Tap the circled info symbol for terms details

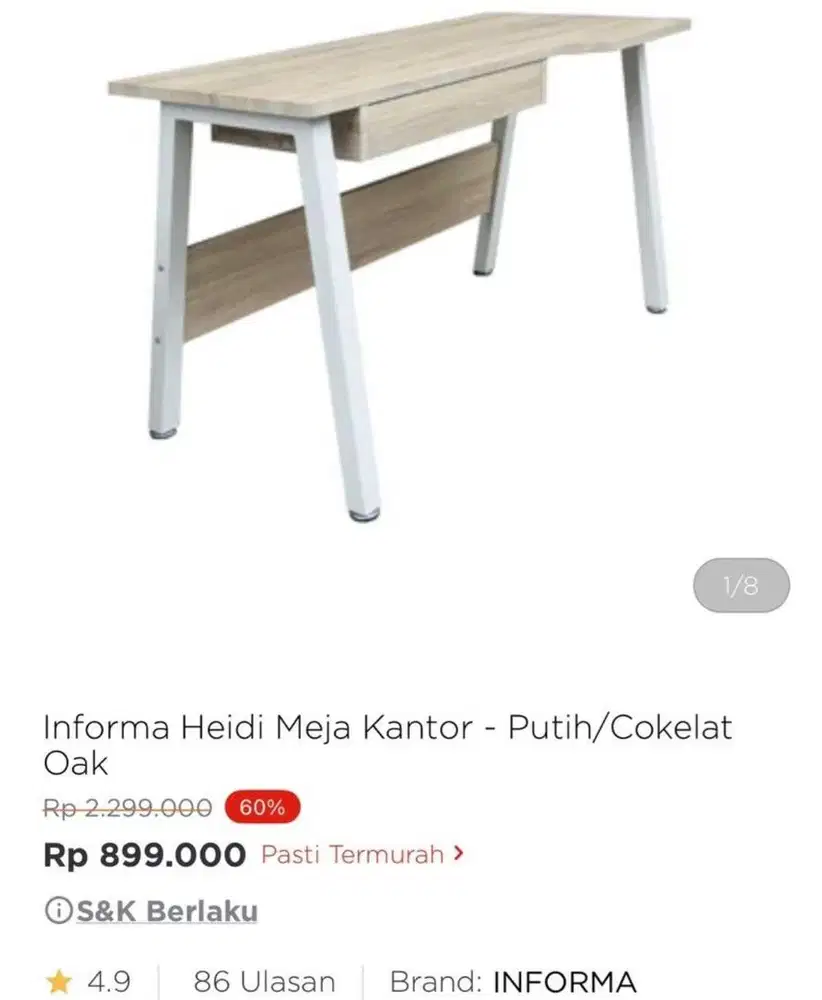click(58, 909)
